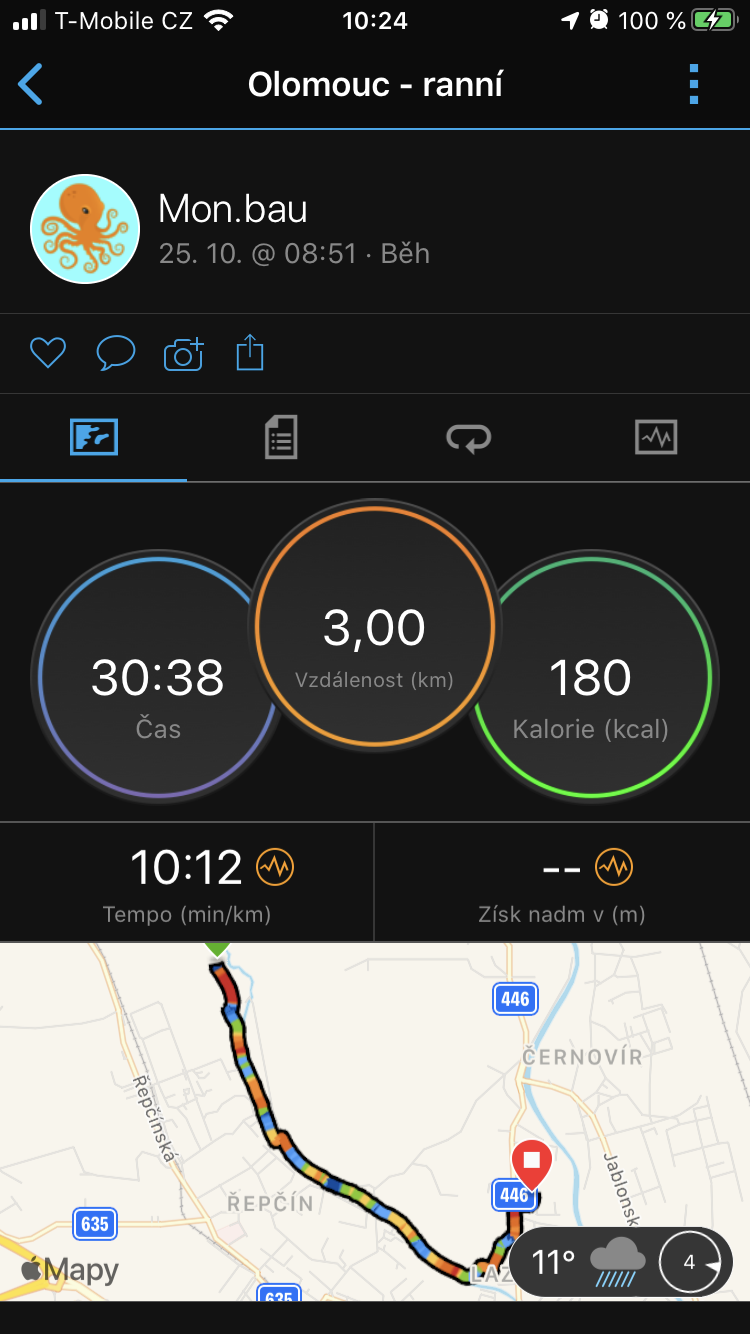Image resolution: width=750 pixels, height=1334 pixels.
Task: Share this activity
Action: 250,353
